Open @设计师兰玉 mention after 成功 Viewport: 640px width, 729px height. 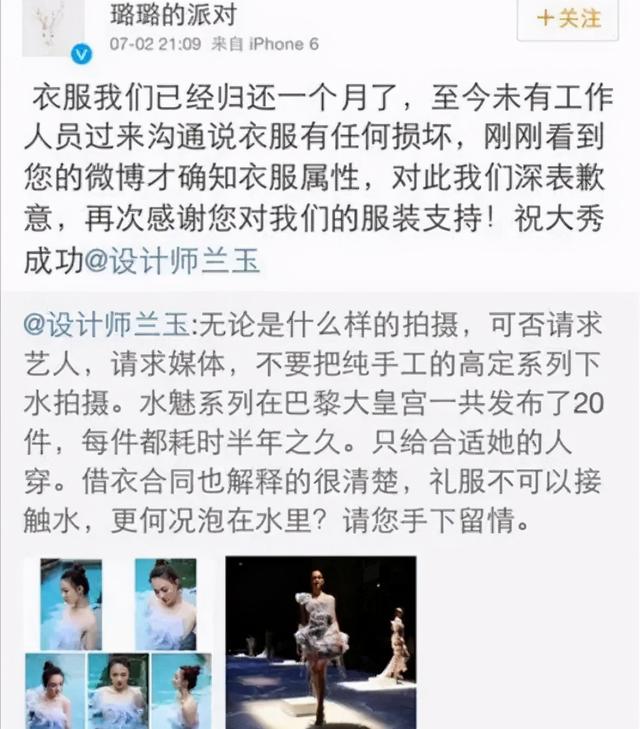click(x=171, y=261)
